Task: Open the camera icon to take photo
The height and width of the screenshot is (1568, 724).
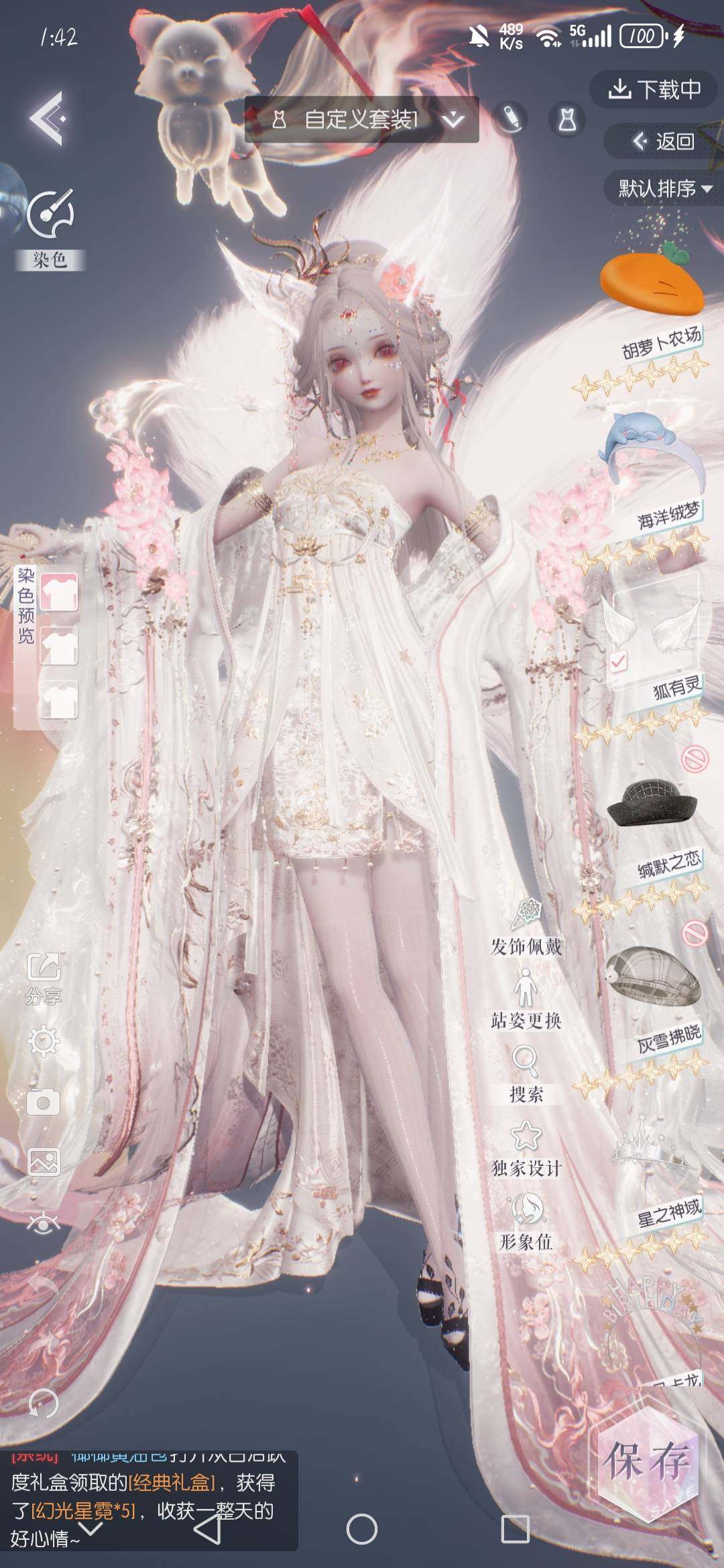Action: [44, 1102]
